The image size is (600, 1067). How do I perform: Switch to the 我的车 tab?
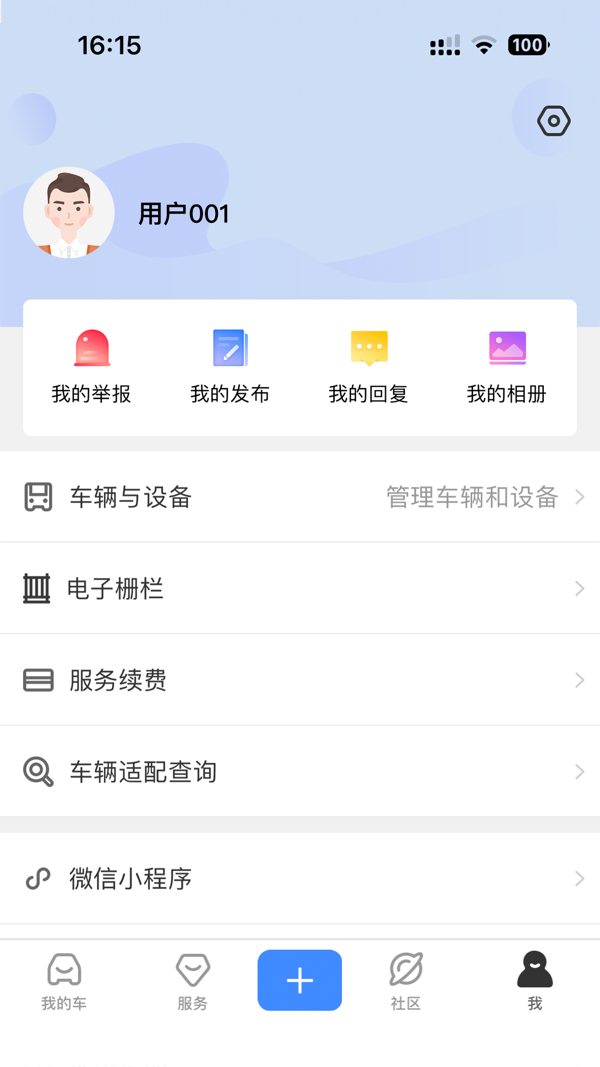(x=64, y=981)
